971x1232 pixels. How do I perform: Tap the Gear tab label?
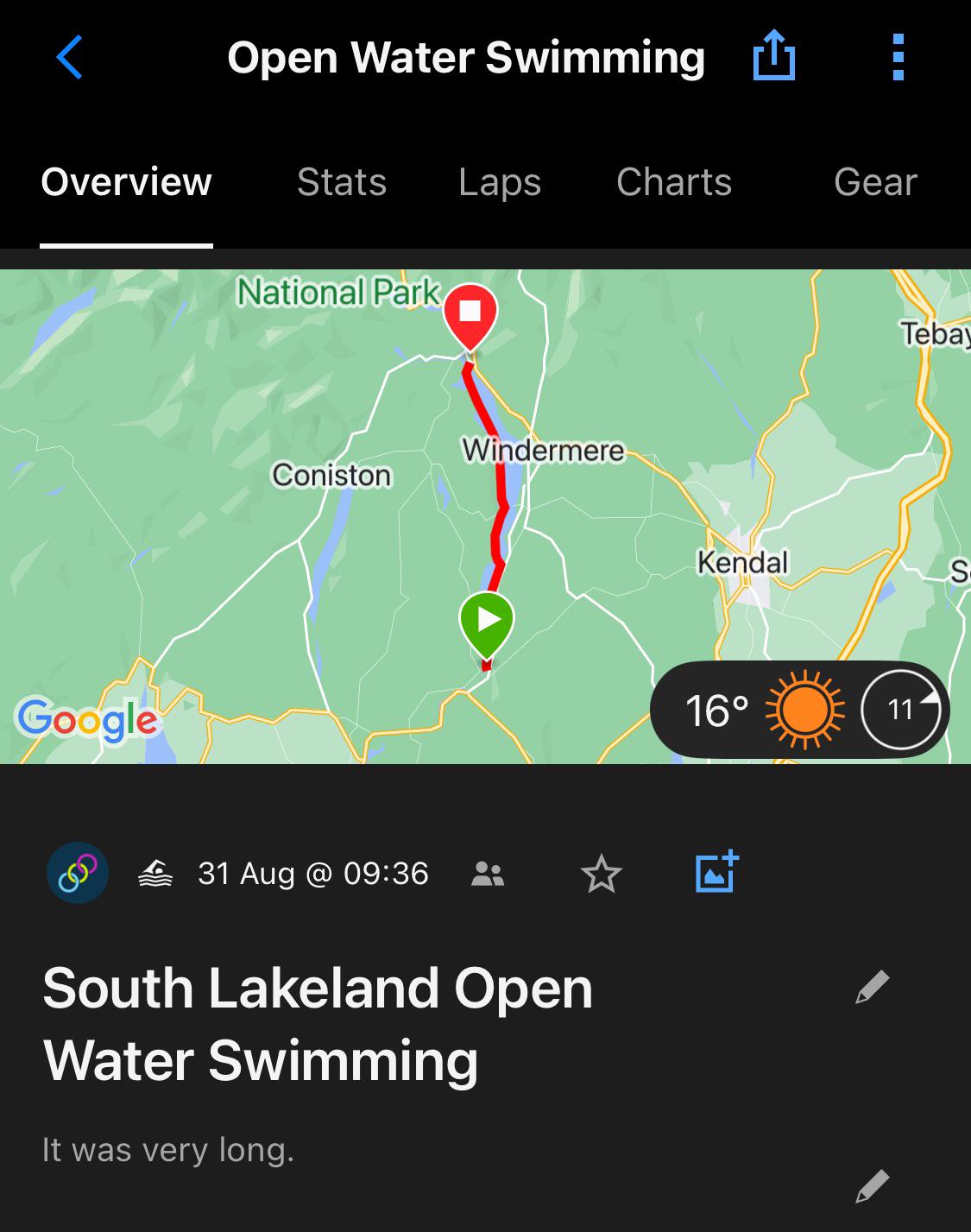point(874,182)
